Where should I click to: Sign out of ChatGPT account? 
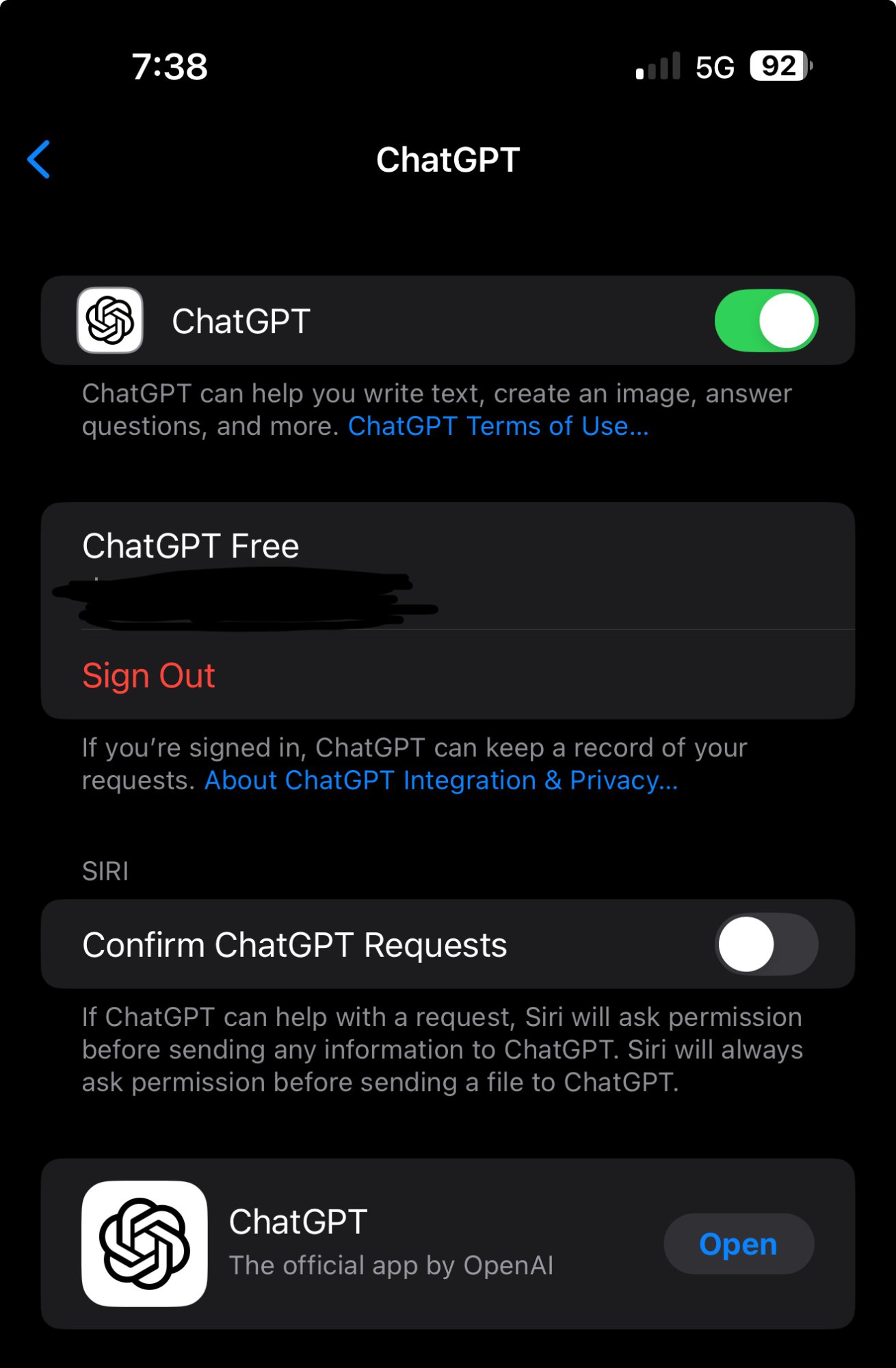coord(149,675)
